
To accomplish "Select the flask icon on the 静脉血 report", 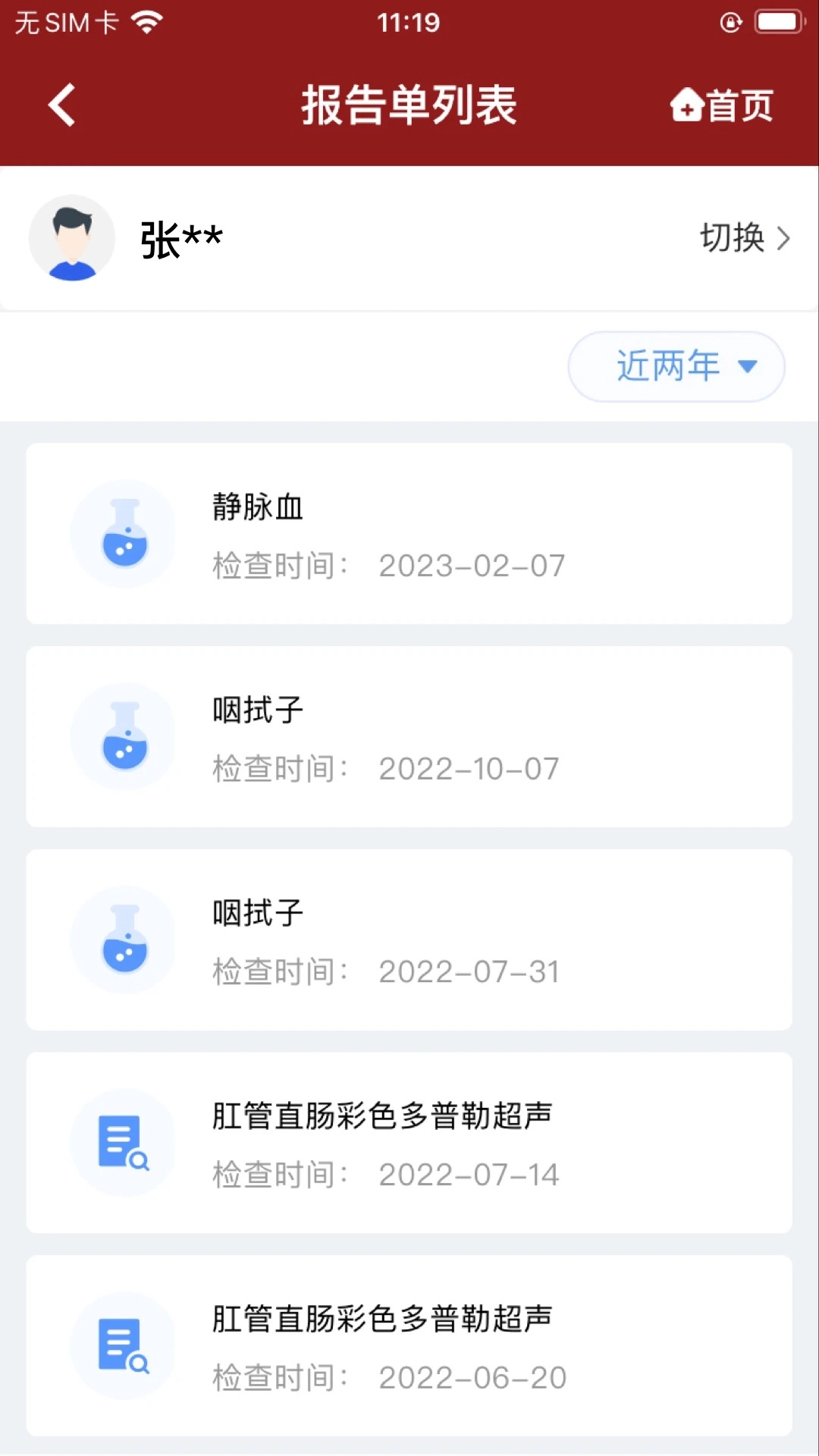I will click(x=124, y=535).
